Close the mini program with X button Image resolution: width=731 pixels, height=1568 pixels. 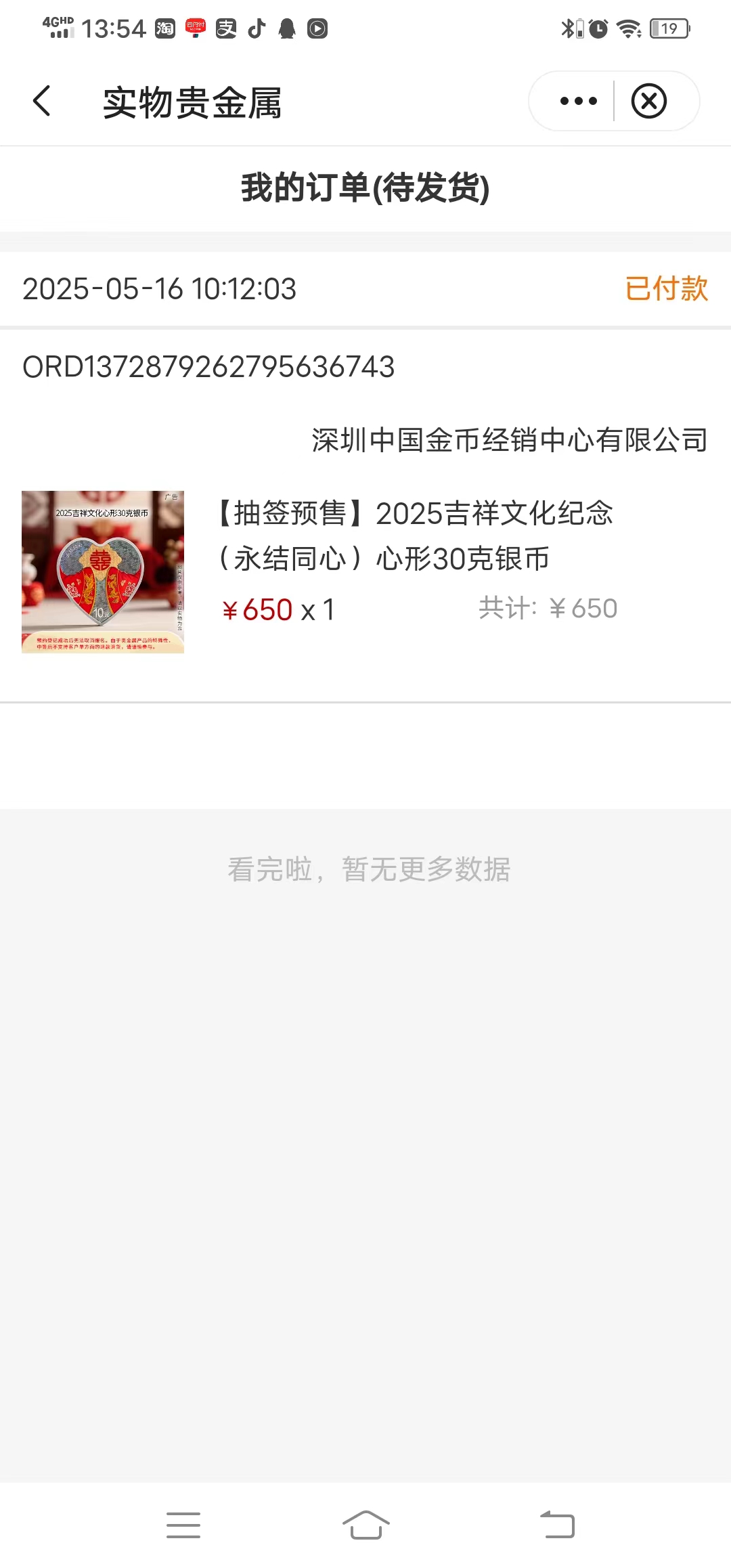(648, 102)
